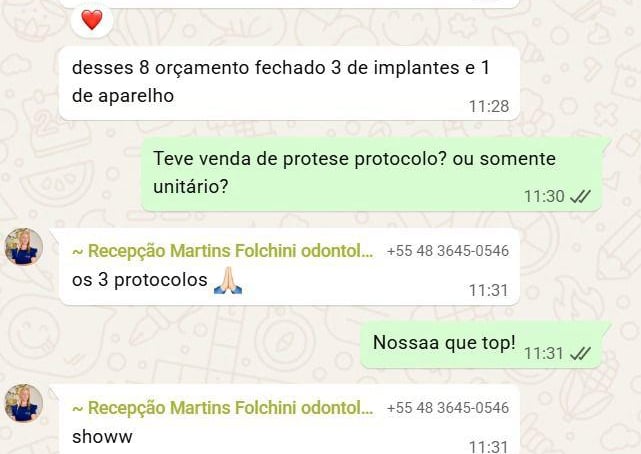Tap sender name above "os 3 protocolos" message
Image resolution: width=641 pixels, height=454 pixels.
(x=222, y=251)
